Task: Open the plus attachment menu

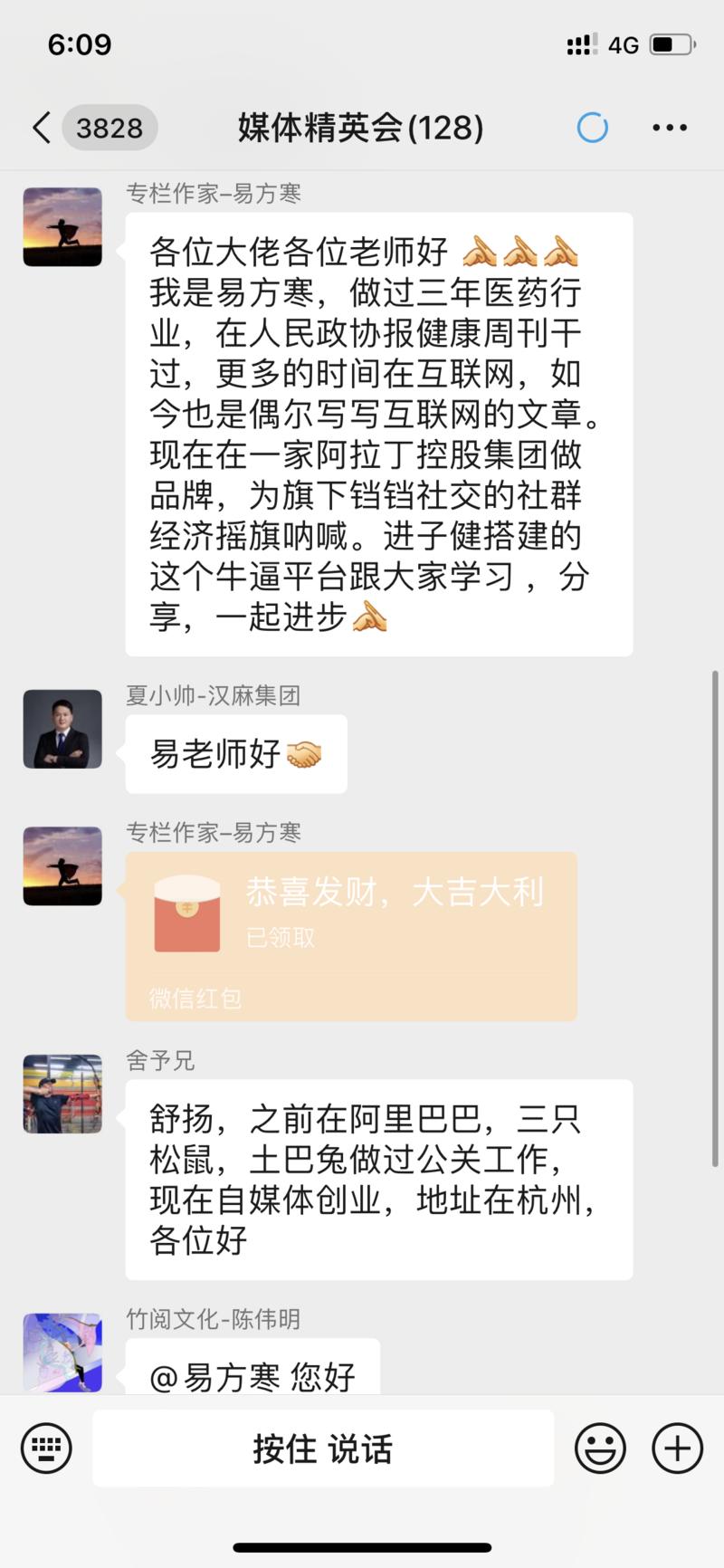Action: pyautogui.click(x=677, y=1448)
